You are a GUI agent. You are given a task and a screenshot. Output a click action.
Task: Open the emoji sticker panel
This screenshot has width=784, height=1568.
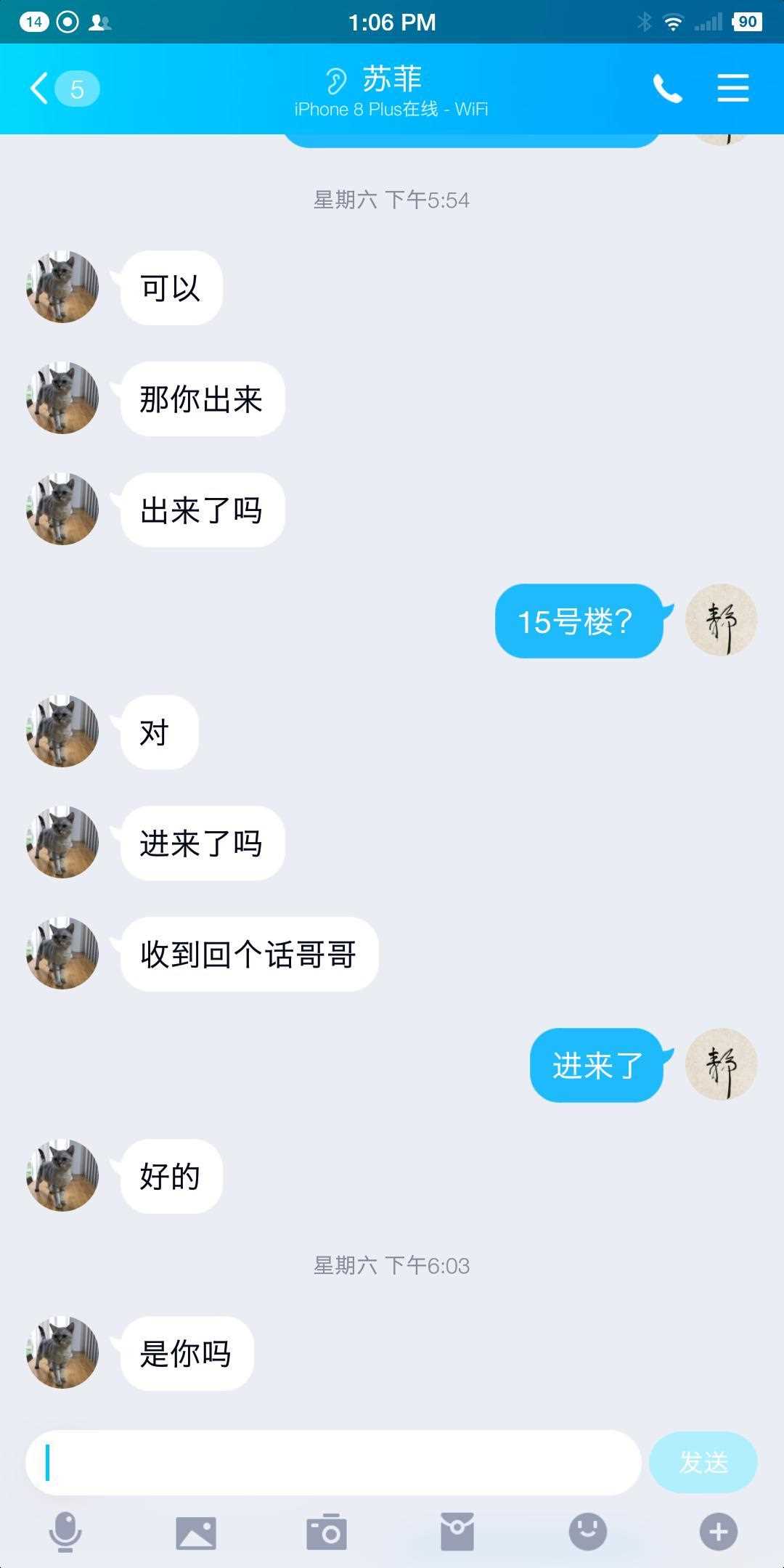587,1532
